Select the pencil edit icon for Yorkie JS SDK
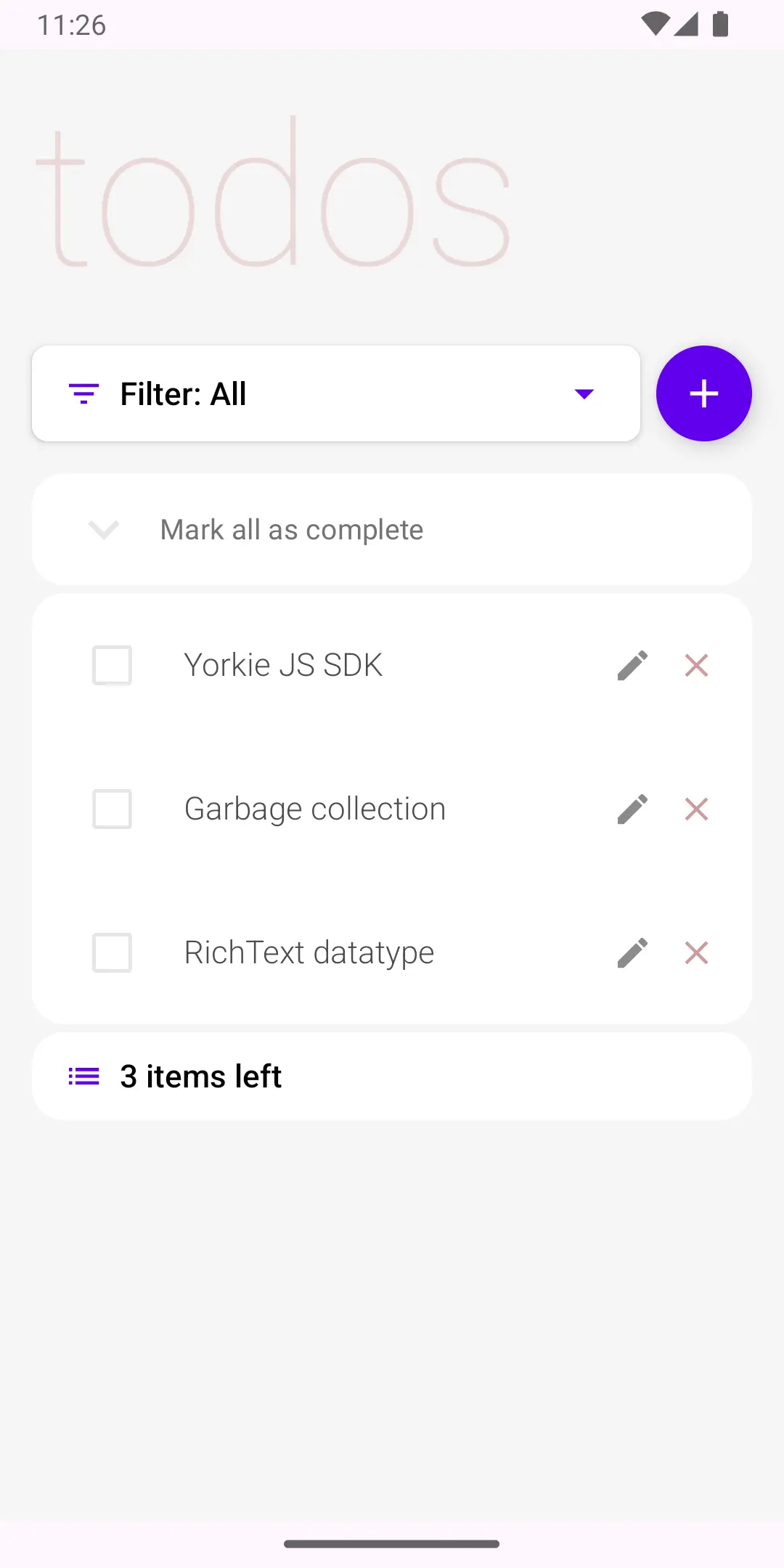 (x=632, y=665)
